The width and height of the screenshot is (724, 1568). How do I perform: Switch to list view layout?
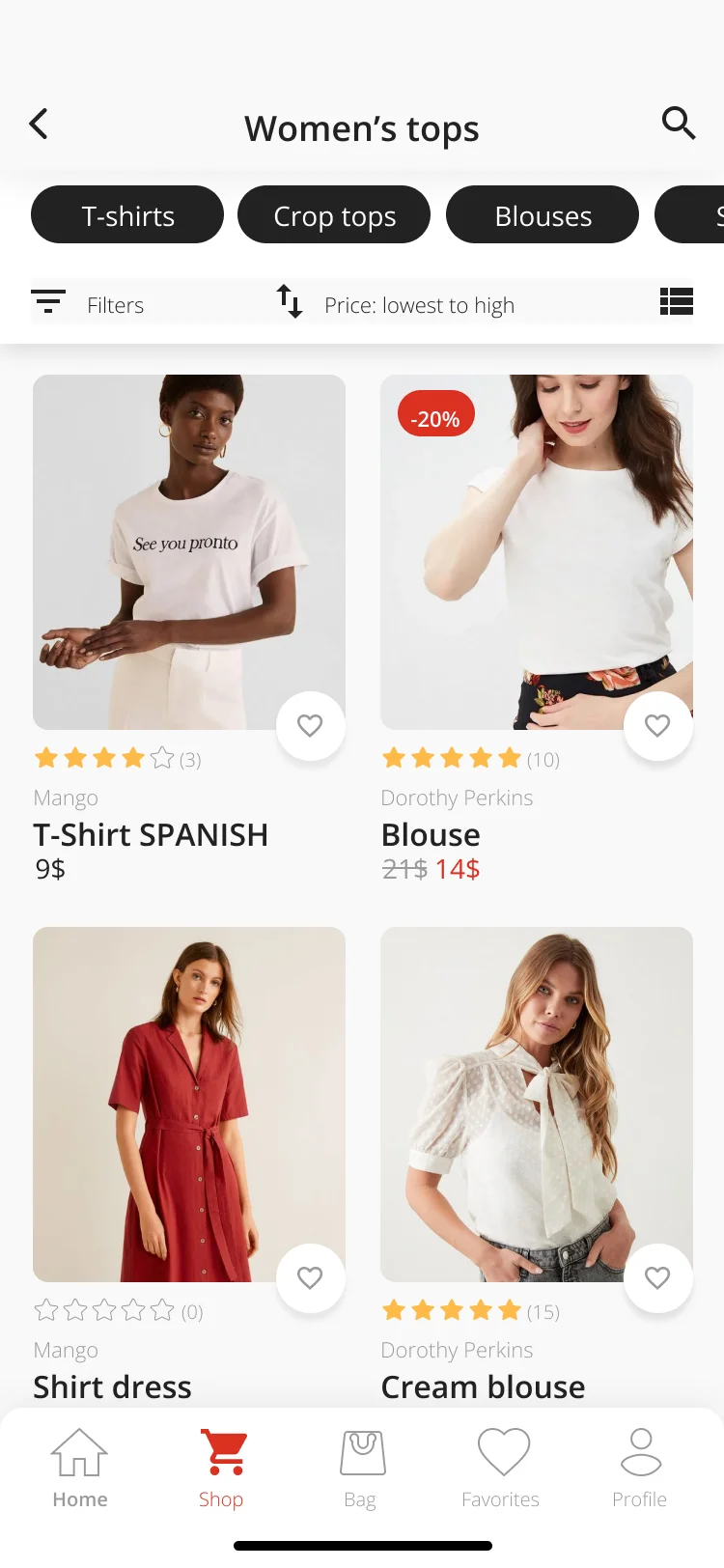click(676, 302)
